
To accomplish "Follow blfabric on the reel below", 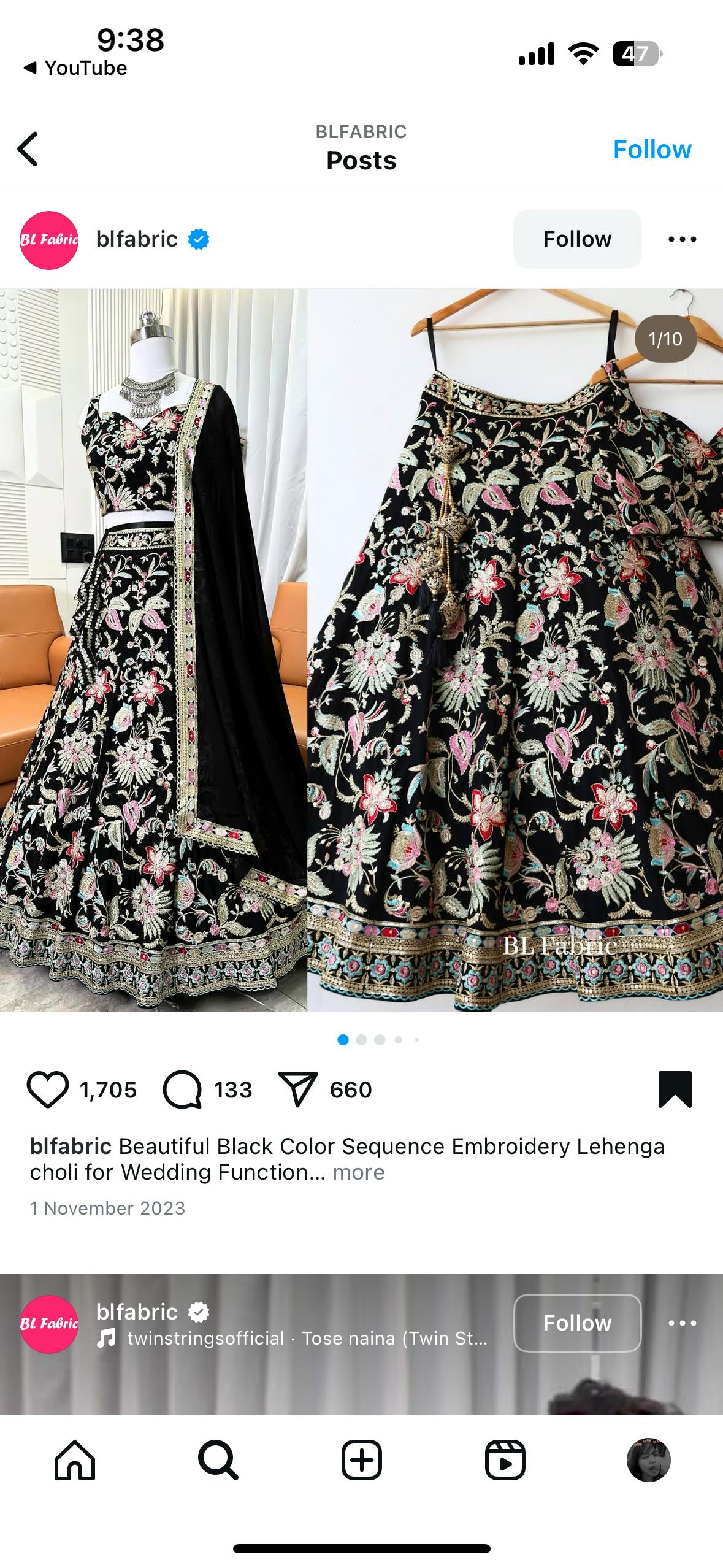I will click(x=576, y=1323).
